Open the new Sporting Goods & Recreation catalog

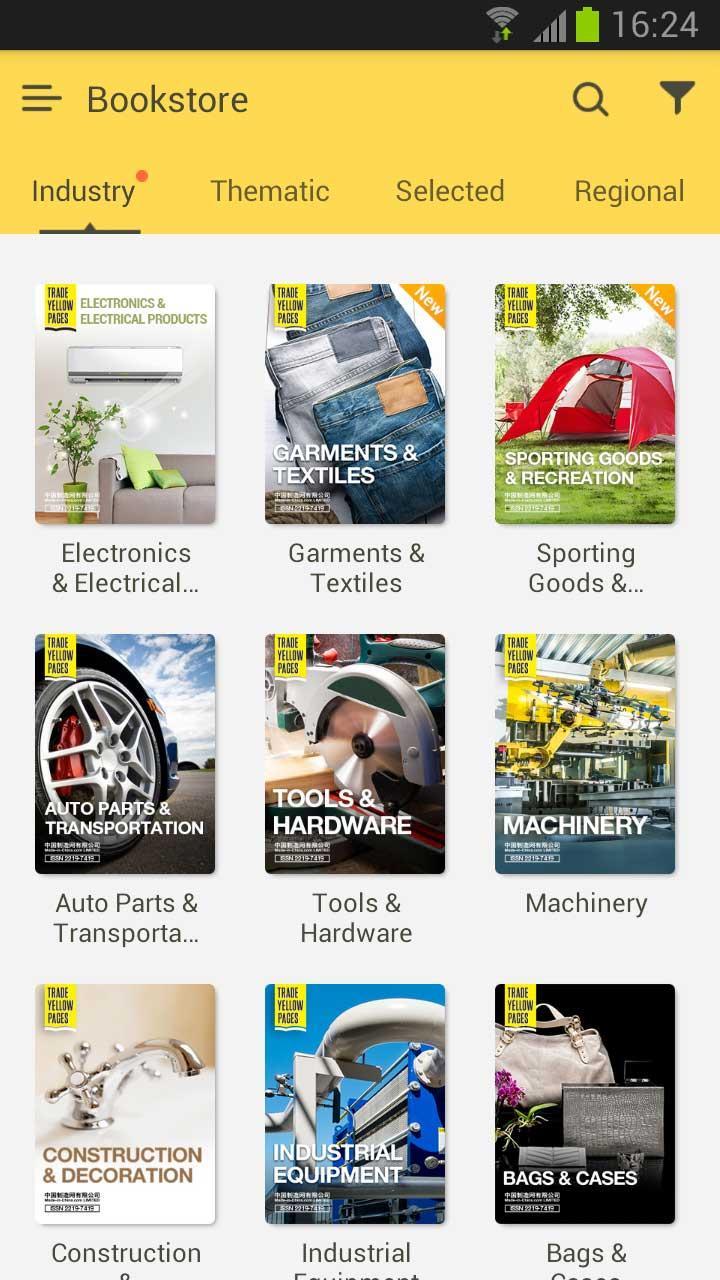(x=585, y=403)
